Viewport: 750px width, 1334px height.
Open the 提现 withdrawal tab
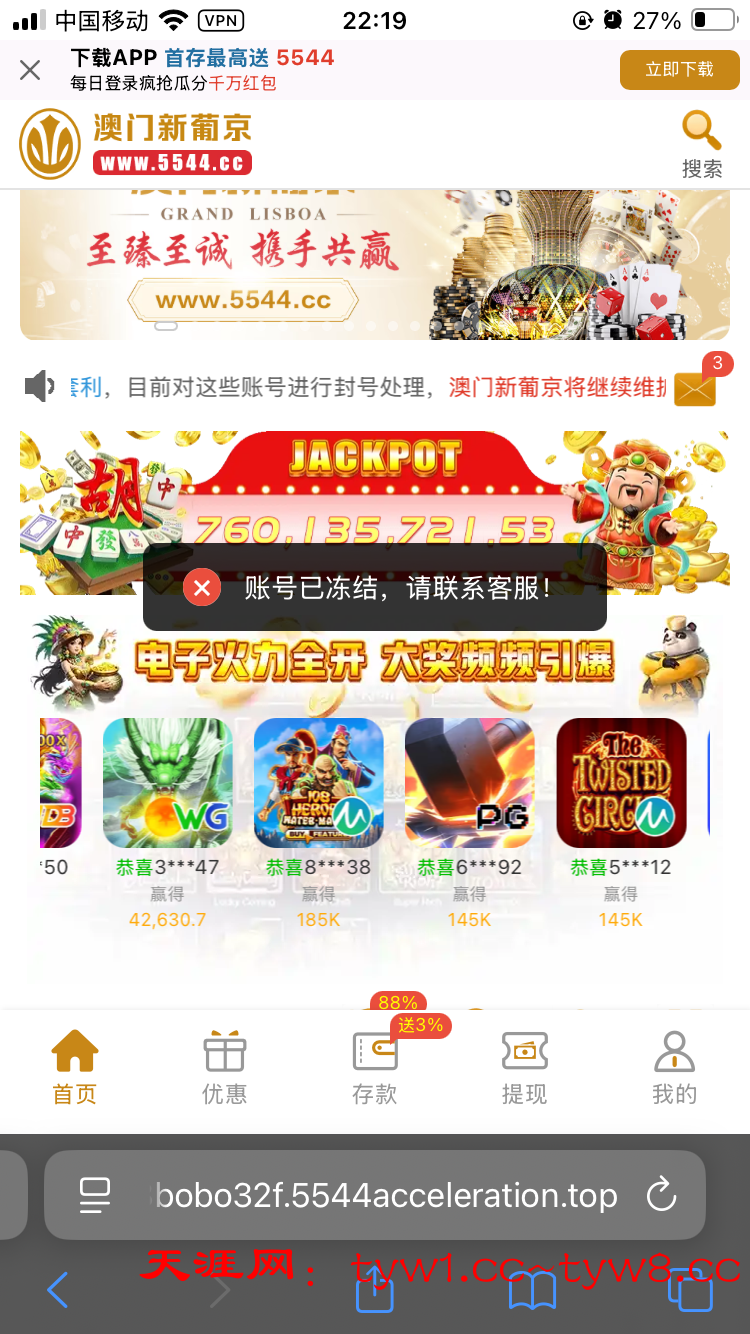point(524,1068)
